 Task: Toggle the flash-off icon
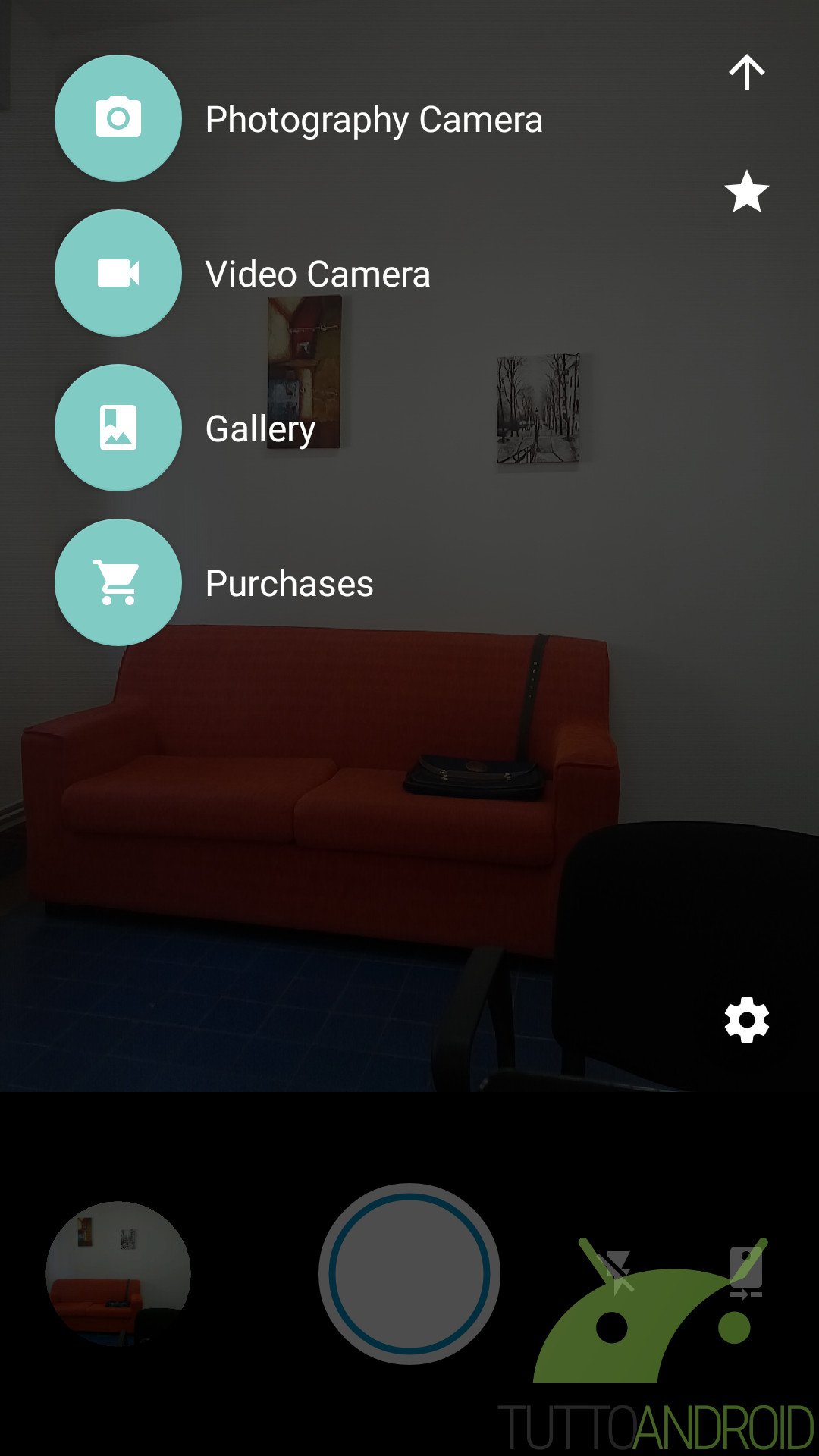click(x=617, y=1272)
